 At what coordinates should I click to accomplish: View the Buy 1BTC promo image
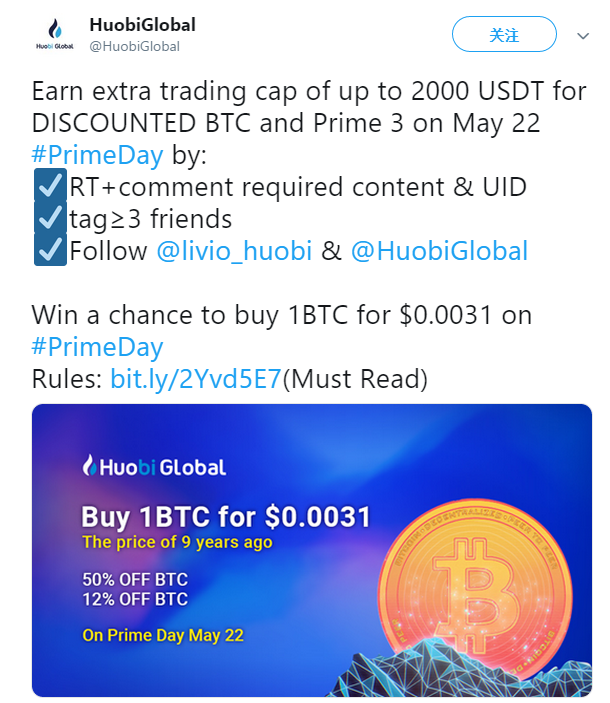pos(311,550)
